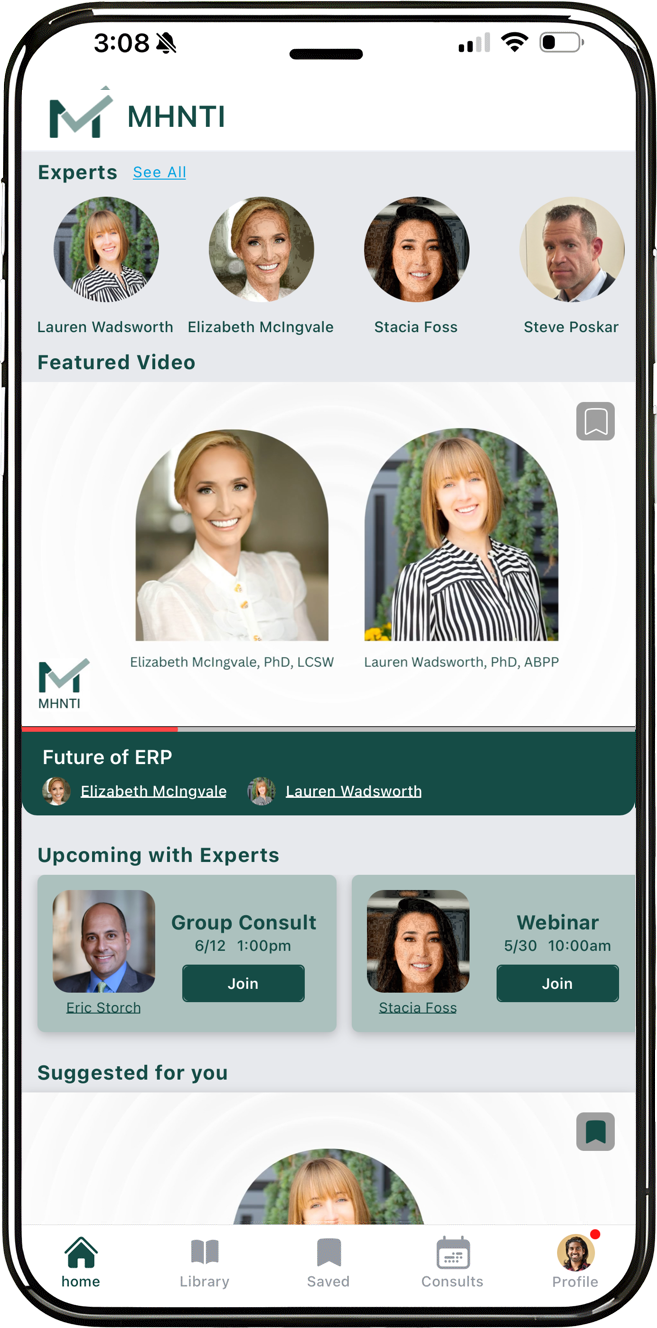The image size is (657, 1328).
Task: Join the Group Consult on 6/12
Action: pyautogui.click(x=243, y=983)
